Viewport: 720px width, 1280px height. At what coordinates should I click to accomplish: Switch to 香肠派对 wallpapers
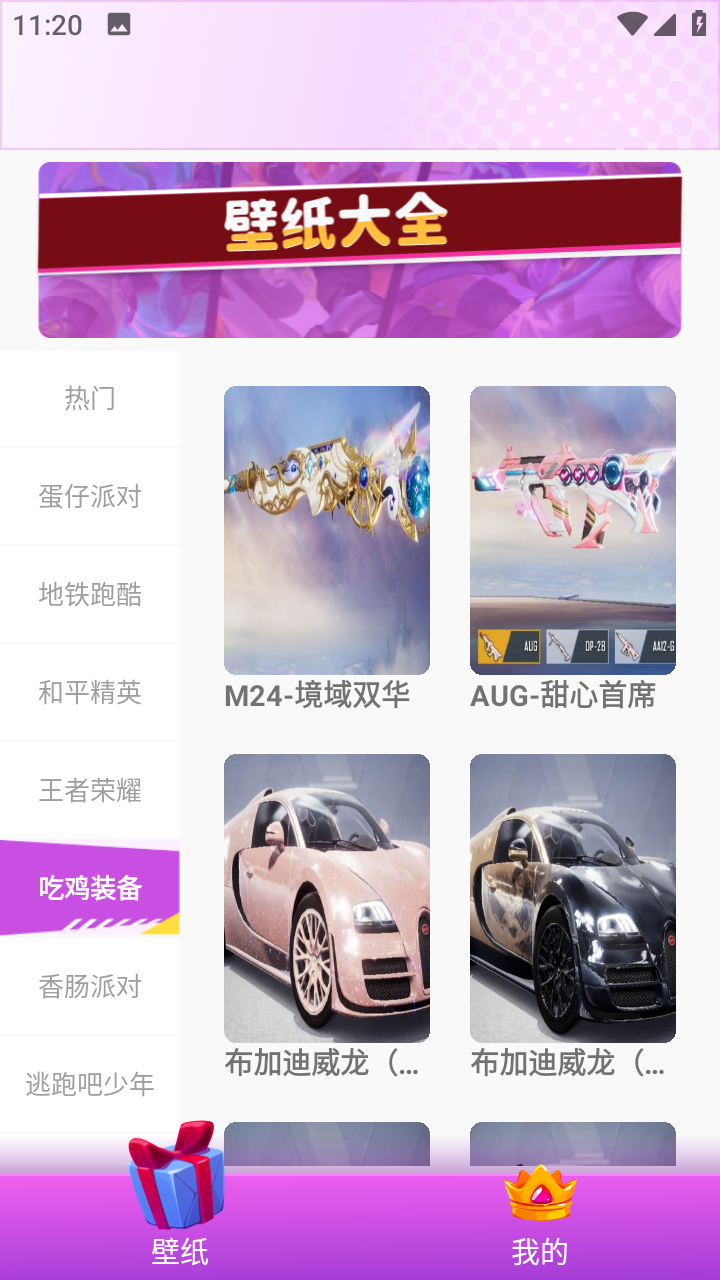pyautogui.click(x=90, y=986)
